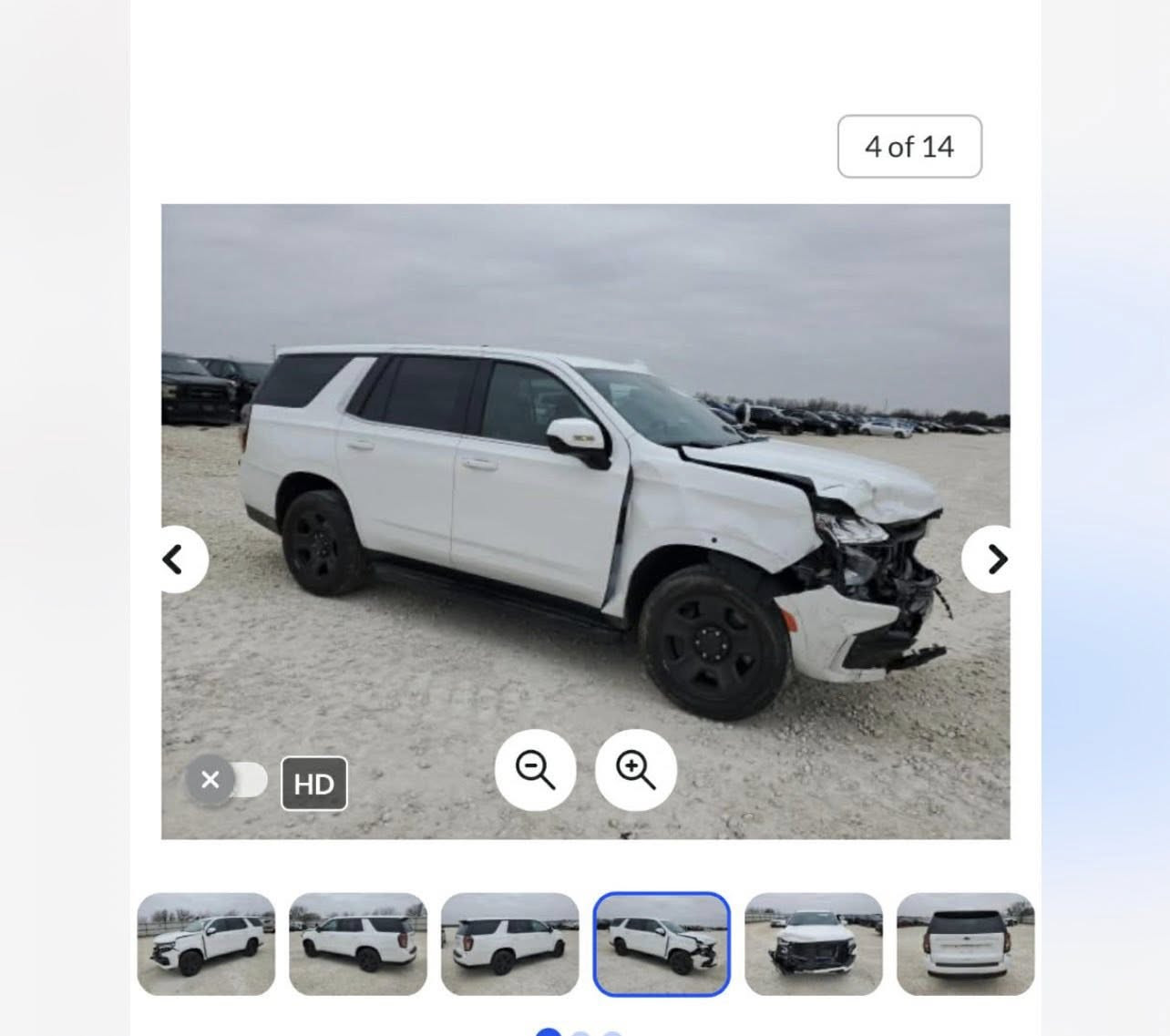This screenshot has width=1170, height=1036.
Task: Open thumbnail showing damaged front end
Action: [814, 944]
